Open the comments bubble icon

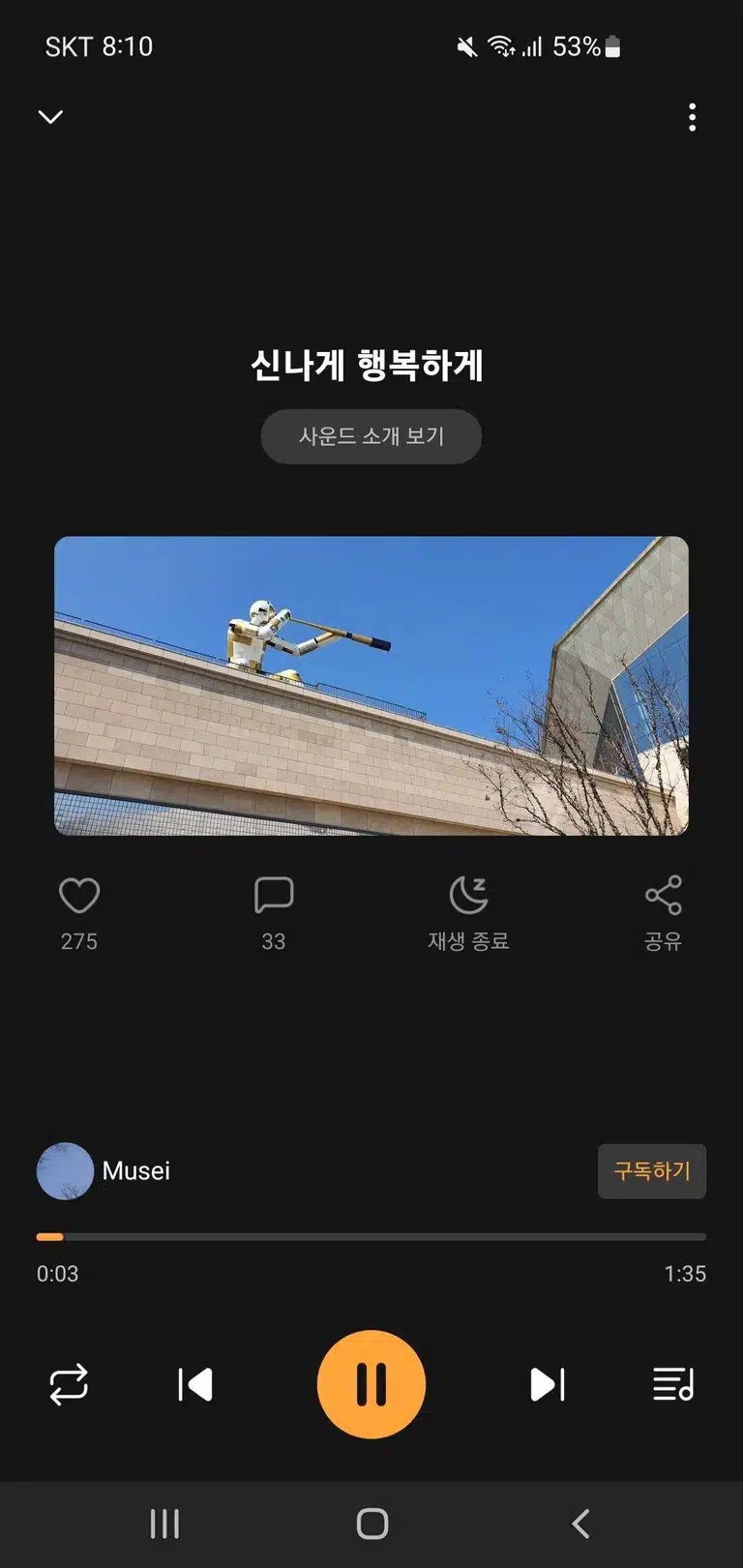pyautogui.click(x=274, y=896)
